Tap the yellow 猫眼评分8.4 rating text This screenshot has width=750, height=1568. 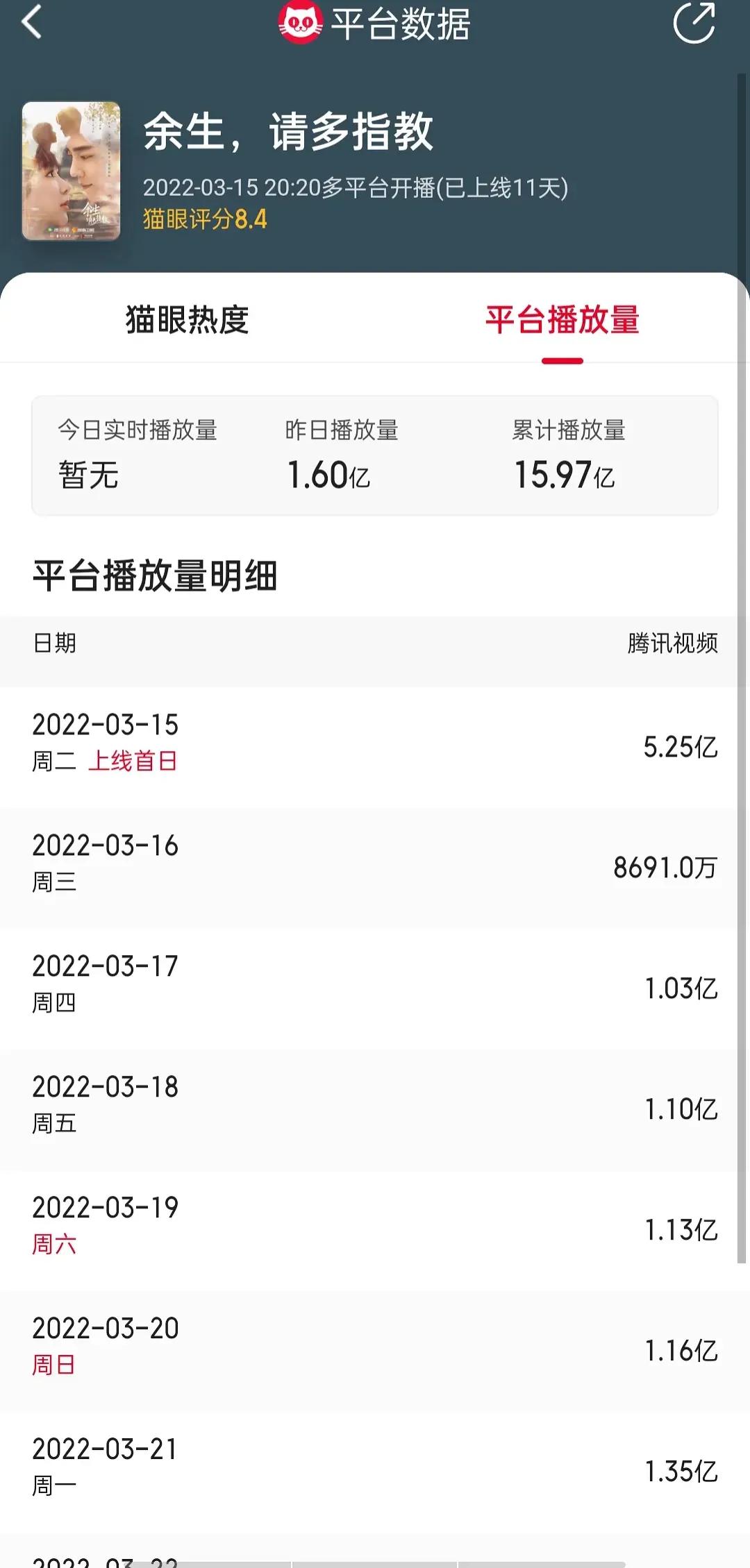coord(205,221)
